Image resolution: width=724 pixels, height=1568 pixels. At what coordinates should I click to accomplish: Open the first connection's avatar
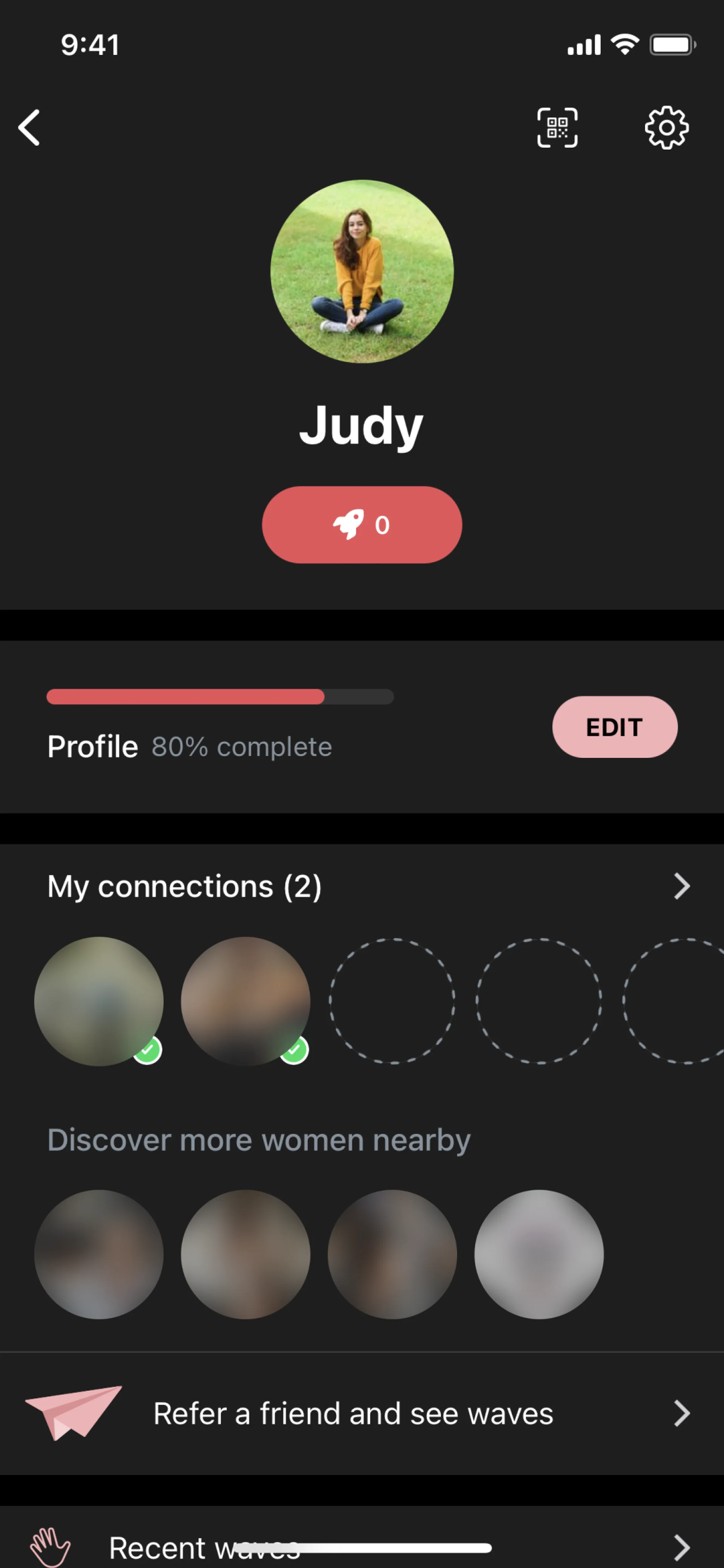coord(99,1001)
